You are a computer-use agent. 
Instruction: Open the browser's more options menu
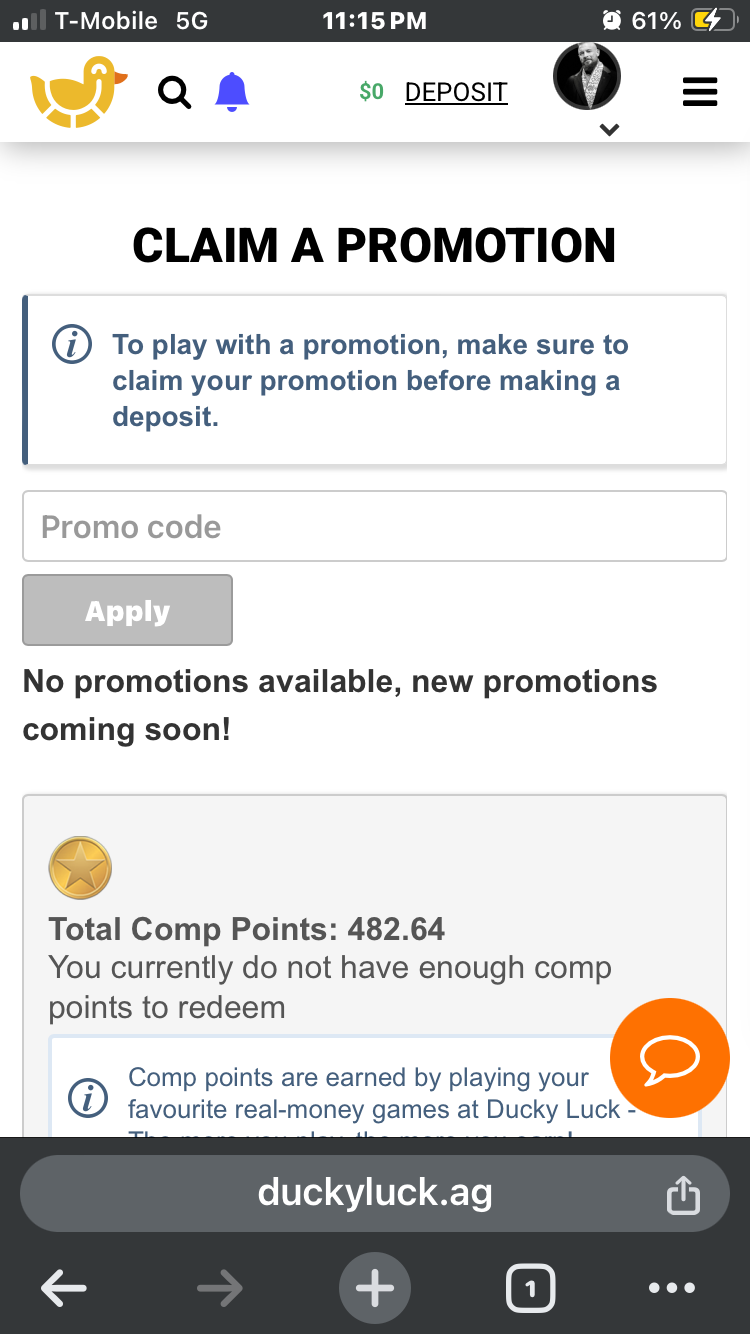click(671, 1289)
